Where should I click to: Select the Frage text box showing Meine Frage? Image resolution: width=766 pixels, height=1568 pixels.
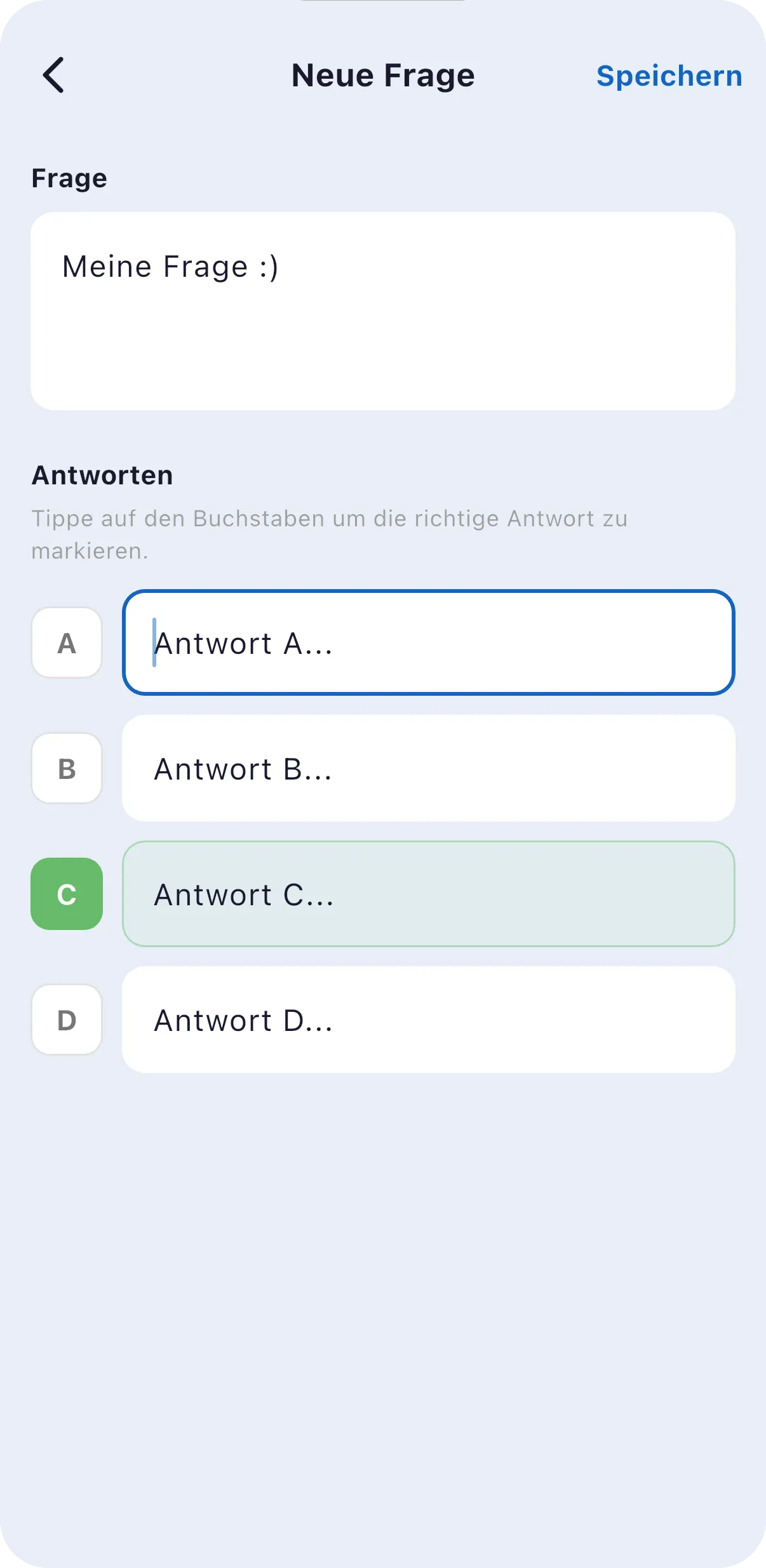[382, 310]
